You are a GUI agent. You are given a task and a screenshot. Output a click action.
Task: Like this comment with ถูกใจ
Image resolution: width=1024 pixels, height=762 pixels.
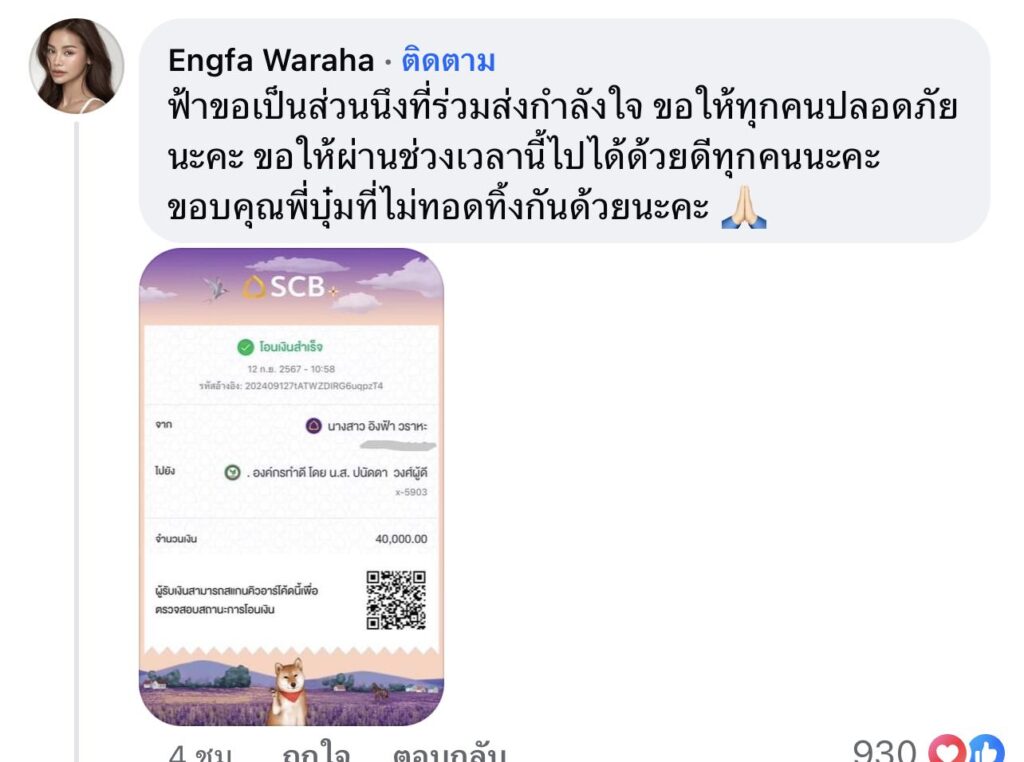click(315, 752)
